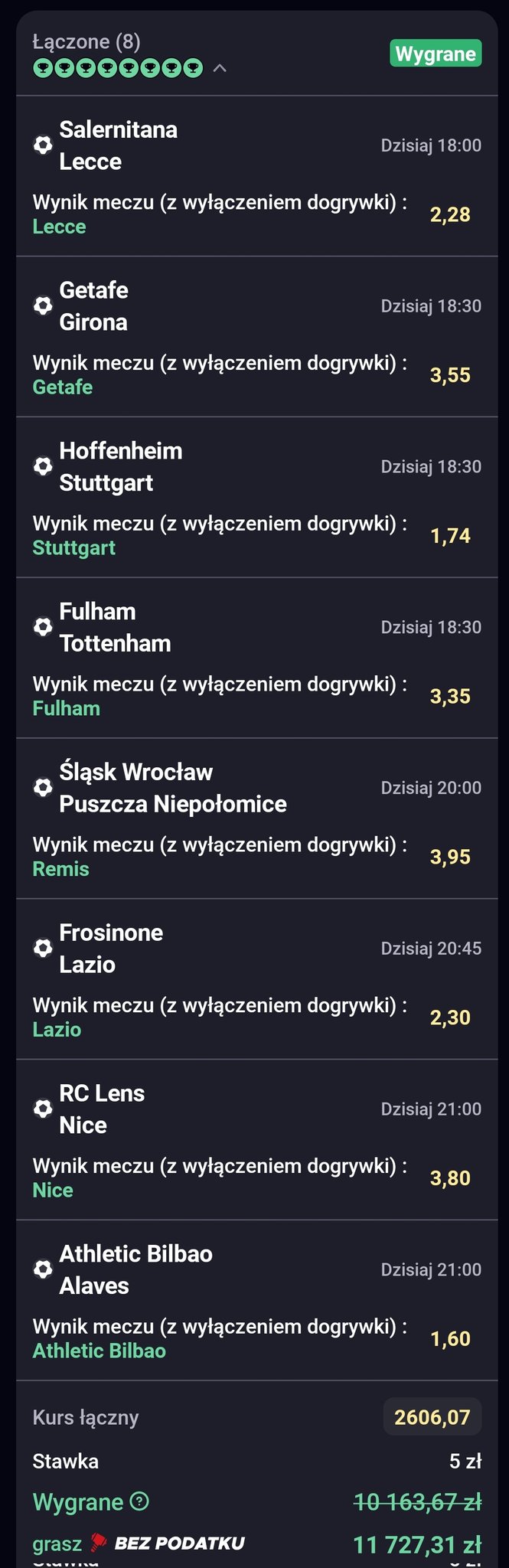
Task: Collapse the Łączone (8) bet list
Action: coord(220,69)
